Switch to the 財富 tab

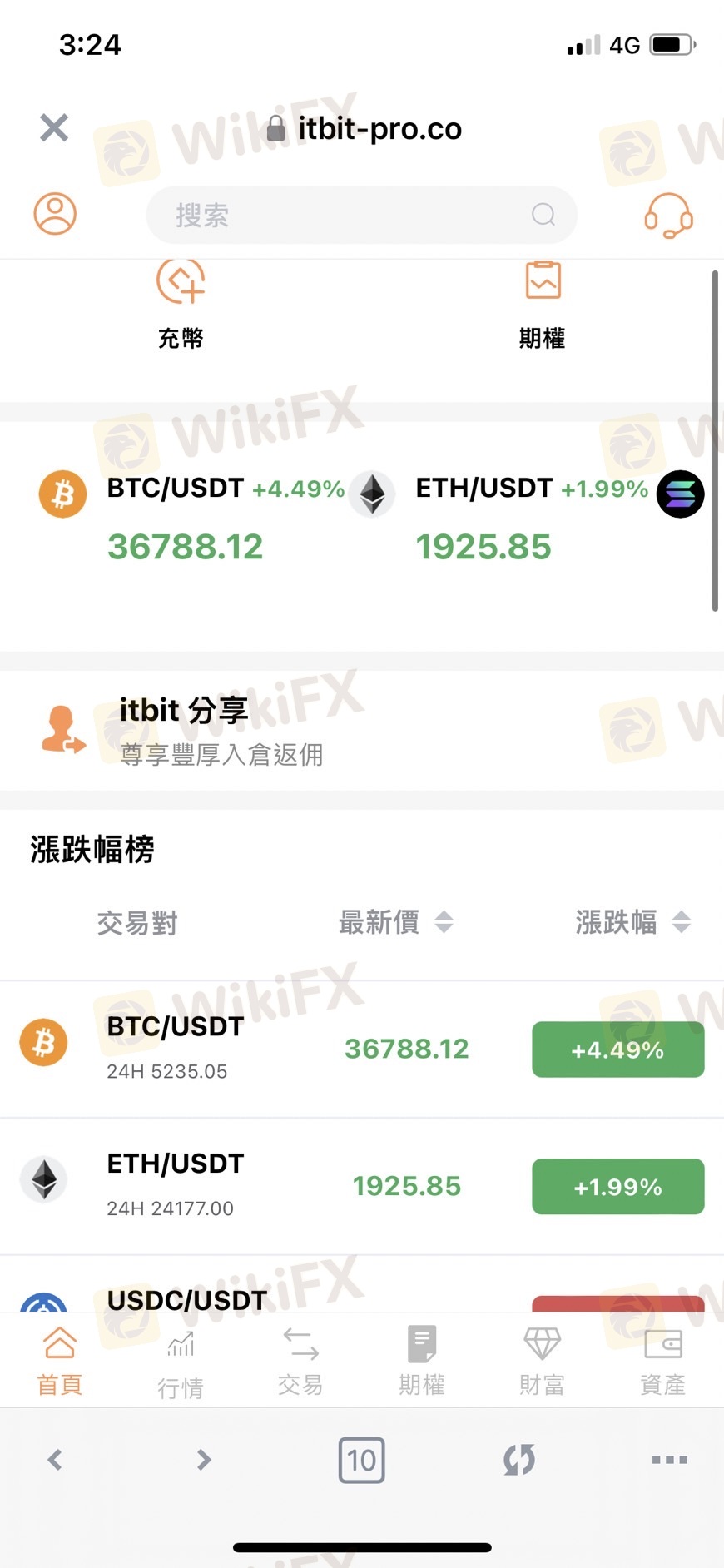point(543,1362)
